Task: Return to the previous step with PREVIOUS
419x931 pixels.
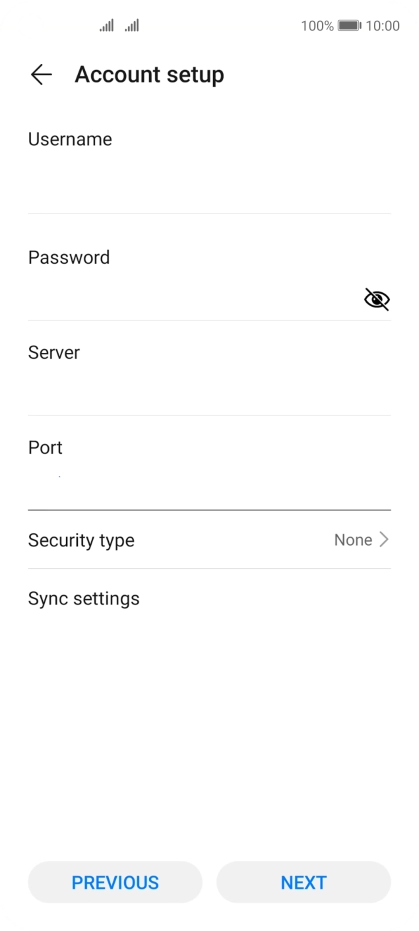Action: tap(115, 882)
